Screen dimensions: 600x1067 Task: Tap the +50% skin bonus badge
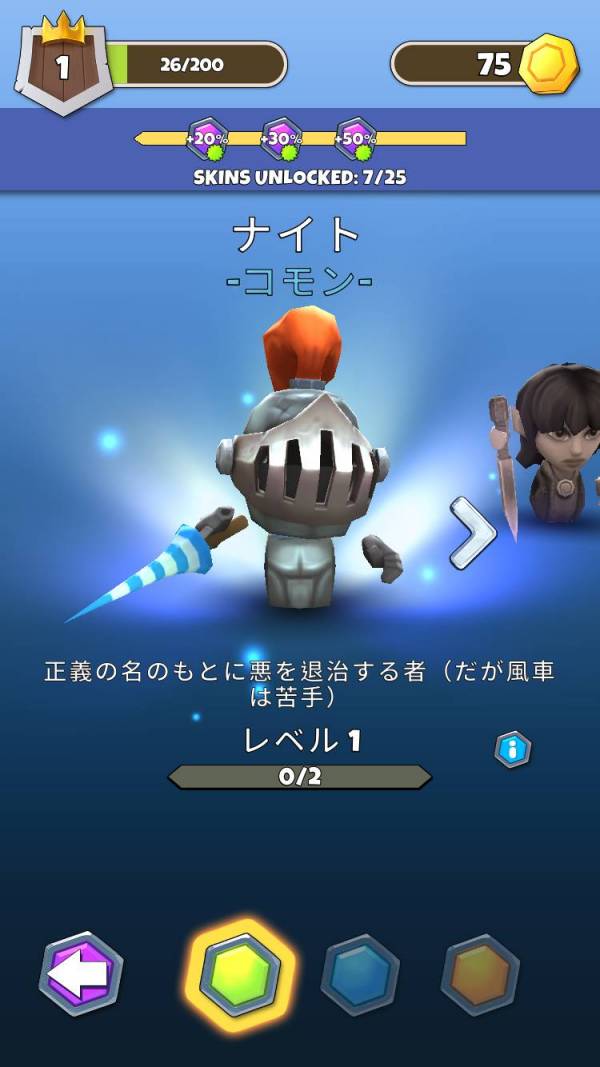coord(355,138)
